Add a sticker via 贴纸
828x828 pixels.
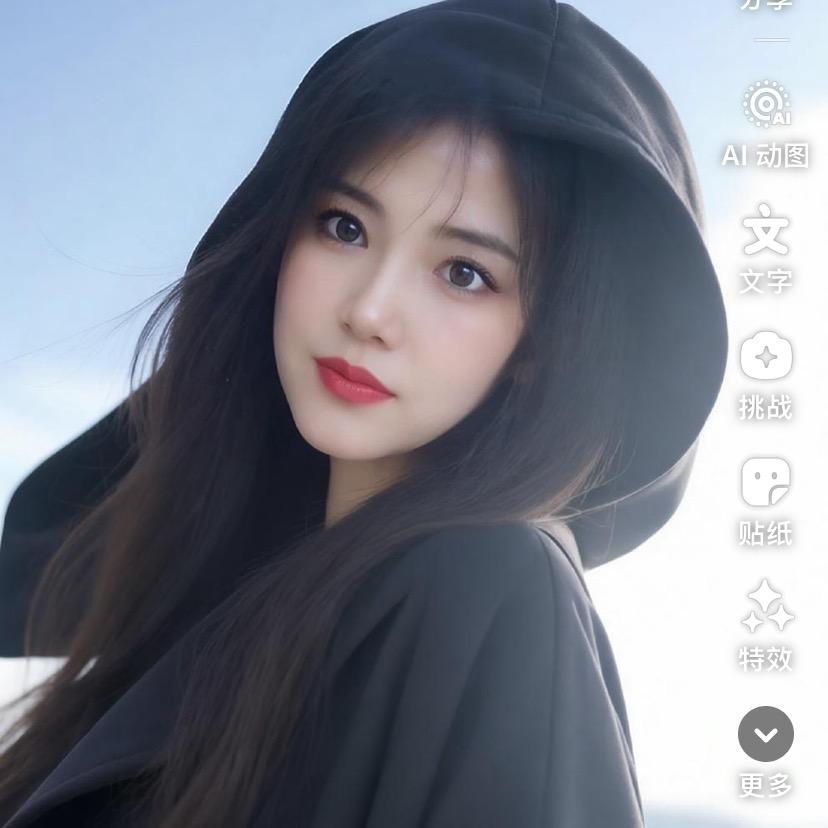click(x=766, y=484)
